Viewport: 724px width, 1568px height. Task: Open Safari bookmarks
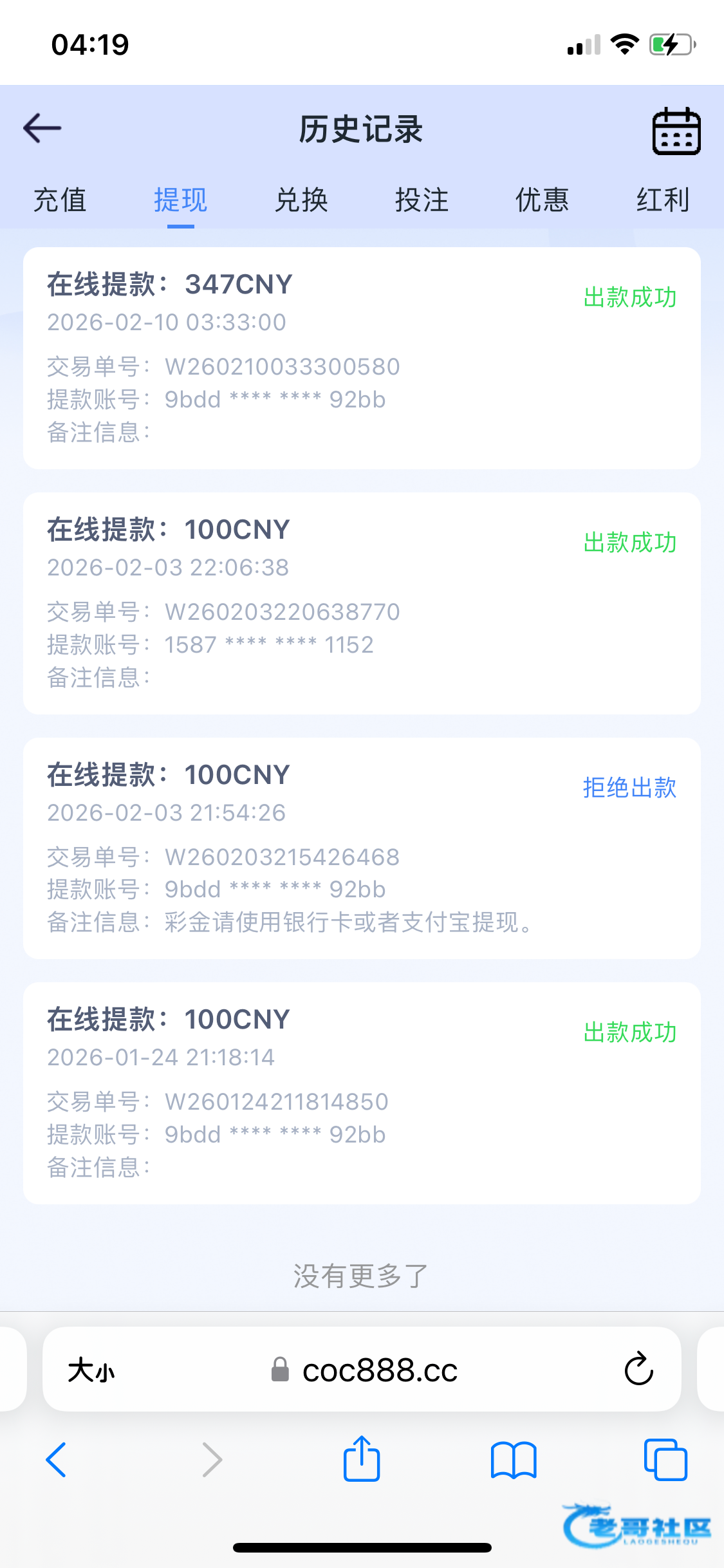pos(513,1460)
